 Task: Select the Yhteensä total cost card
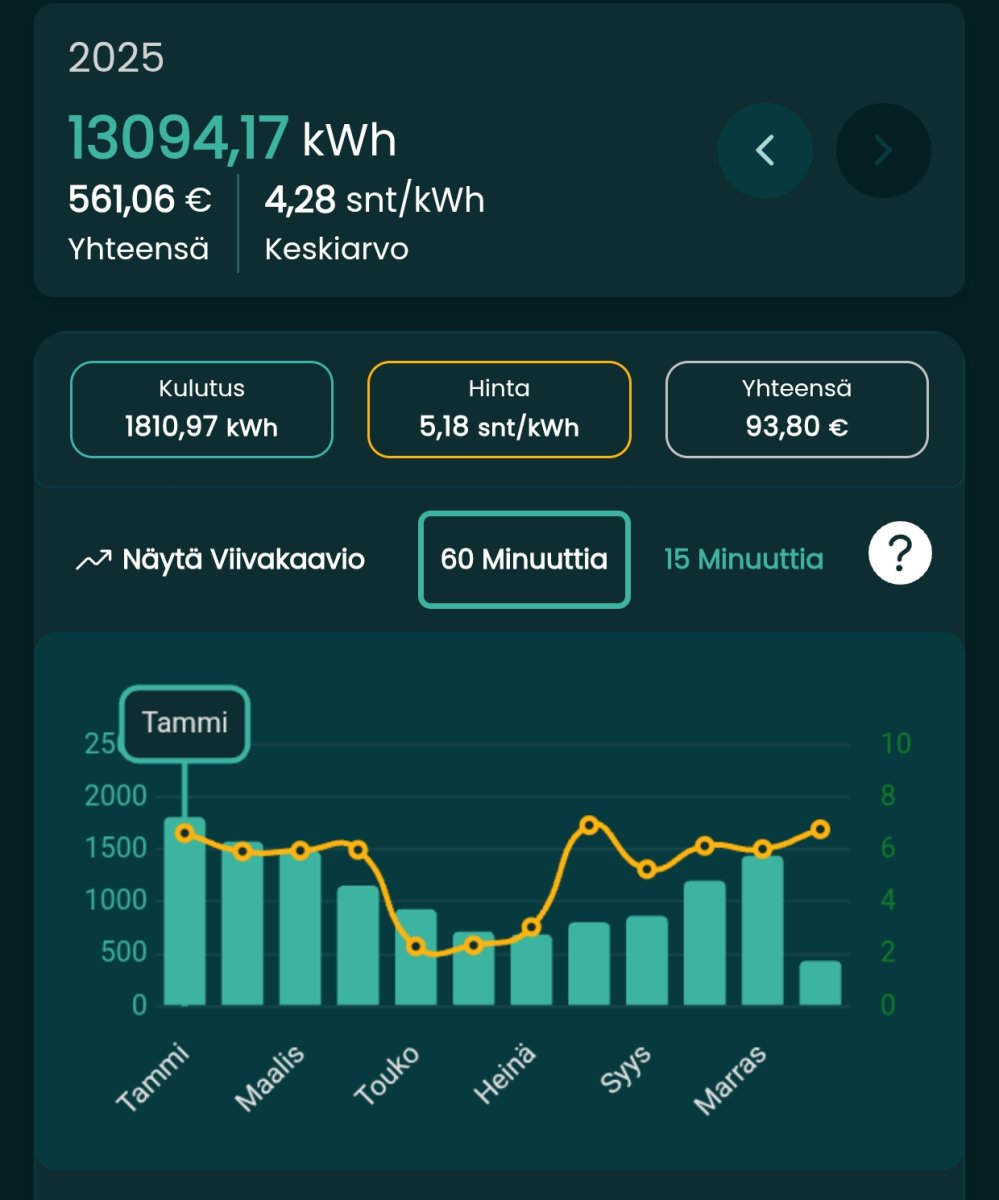coord(797,409)
